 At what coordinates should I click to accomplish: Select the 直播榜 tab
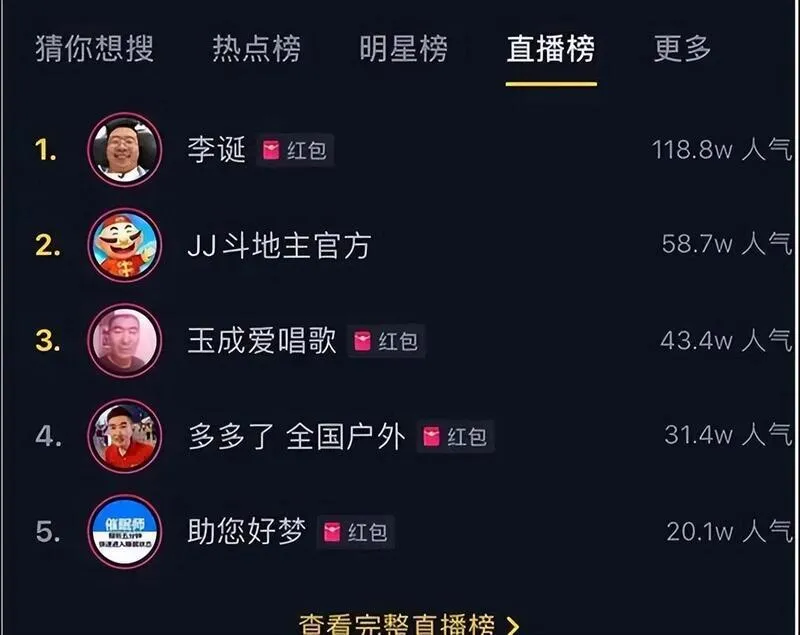click(550, 48)
